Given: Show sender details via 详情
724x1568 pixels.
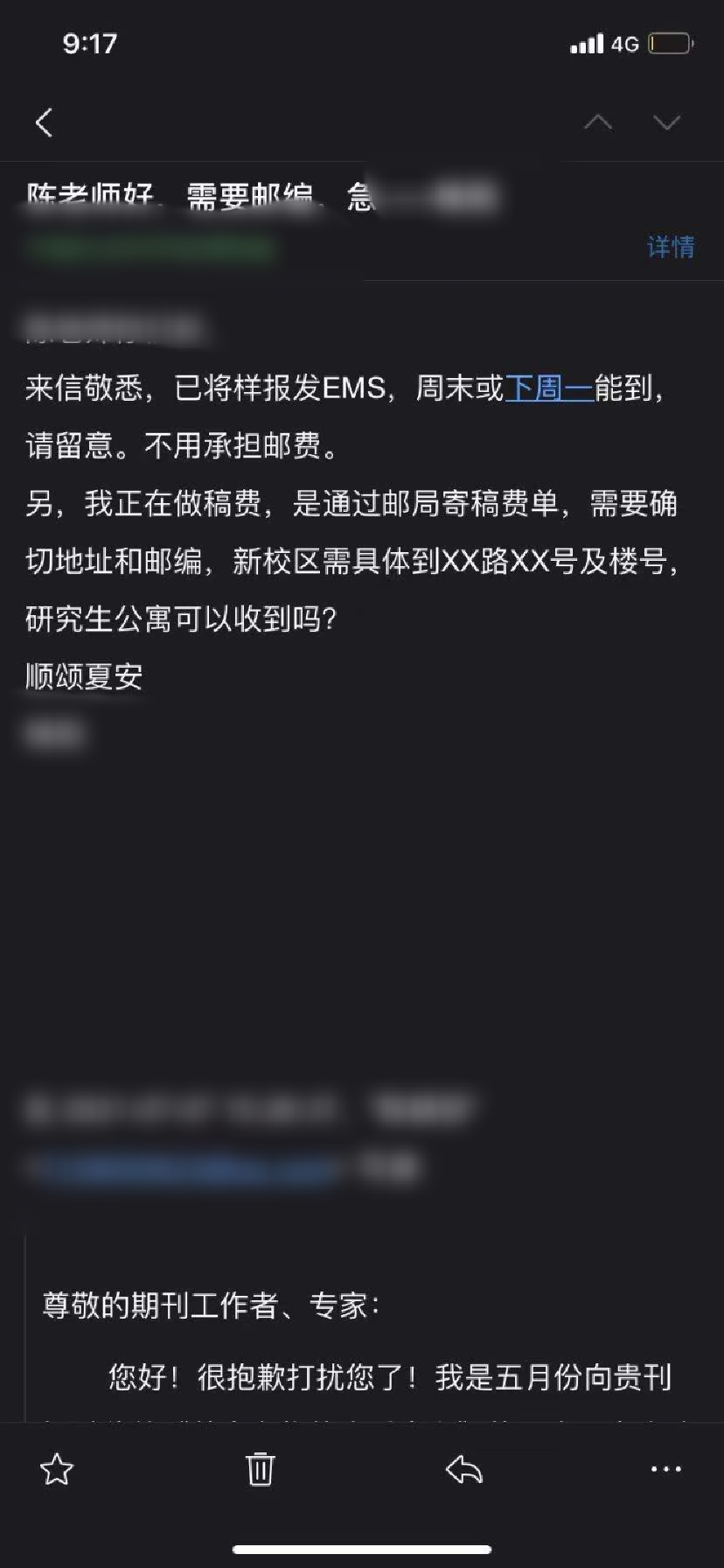Looking at the screenshot, I should 671,248.
